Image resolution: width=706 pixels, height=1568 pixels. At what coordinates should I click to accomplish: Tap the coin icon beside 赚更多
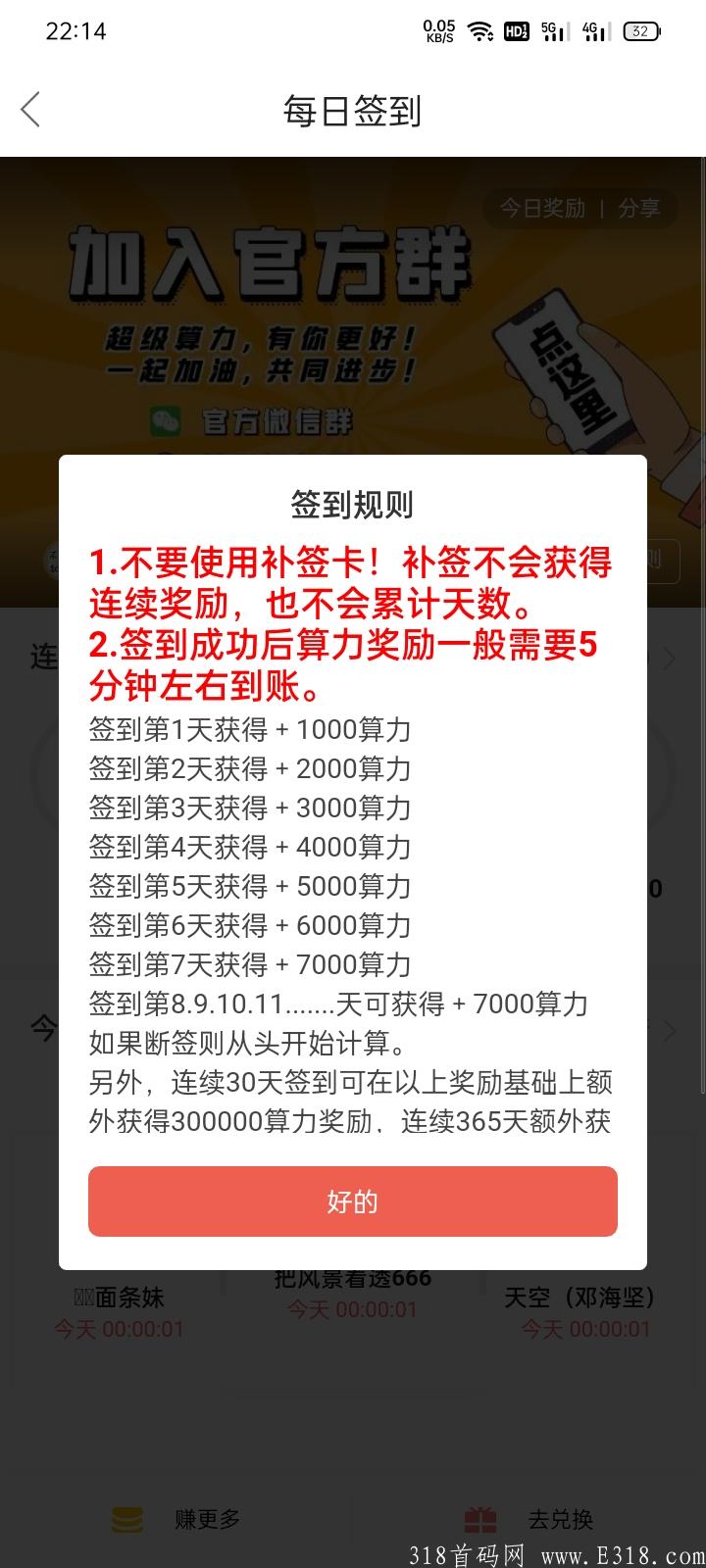[127, 1517]
